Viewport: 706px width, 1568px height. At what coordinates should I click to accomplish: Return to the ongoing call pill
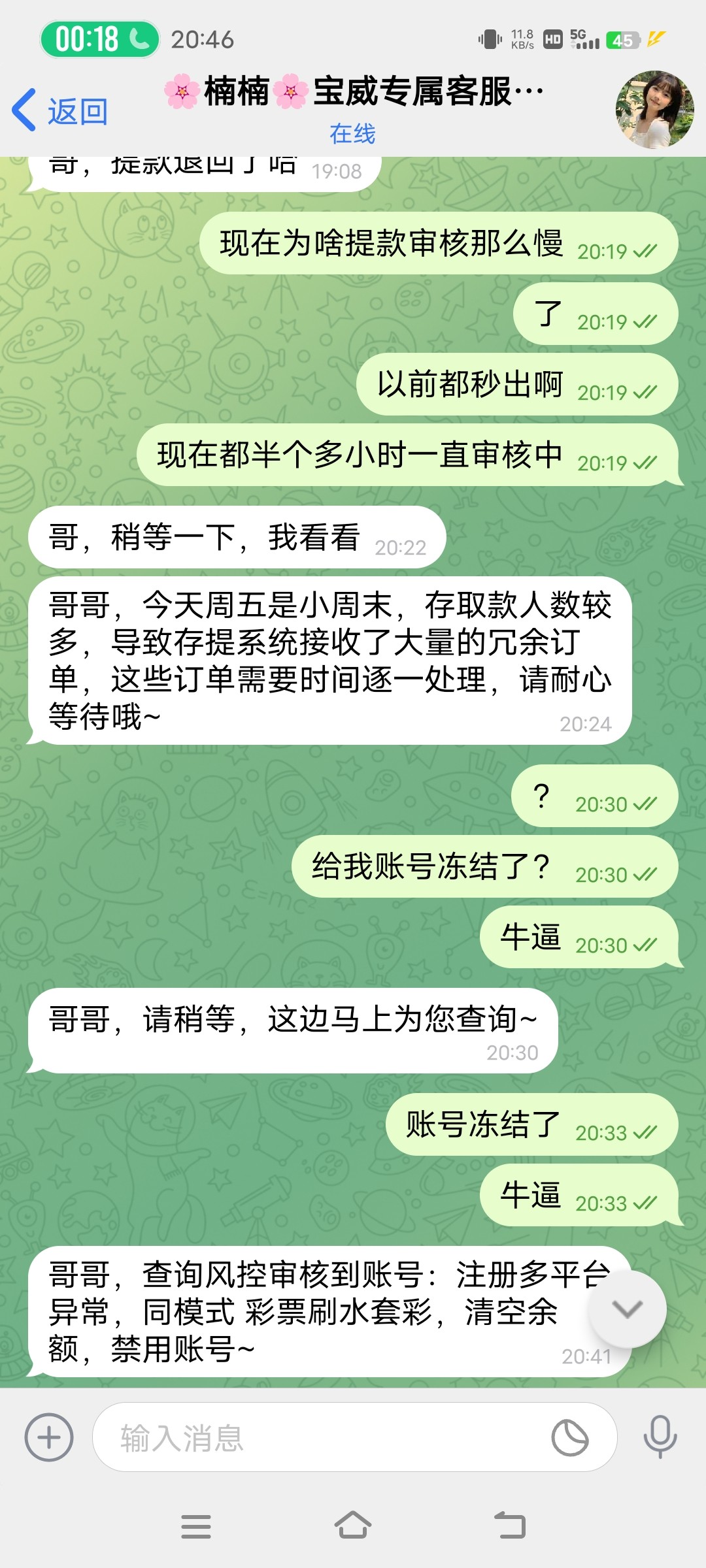pyautogui.click(x=100, y=39)
